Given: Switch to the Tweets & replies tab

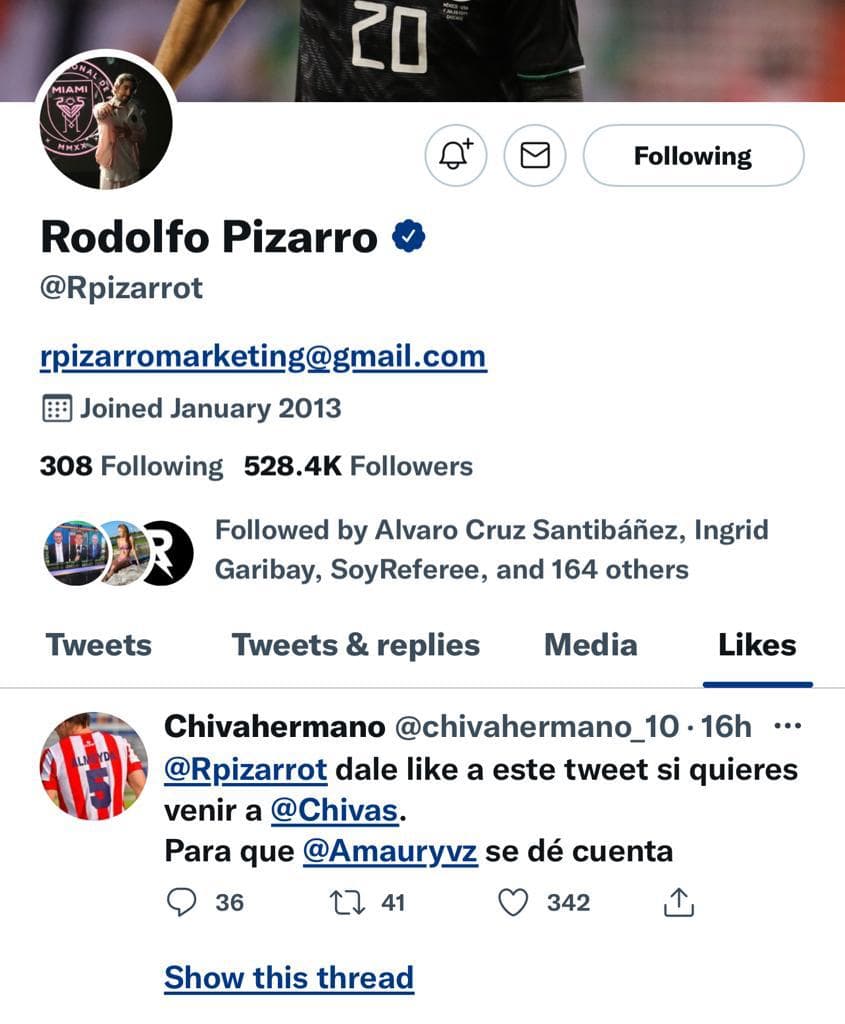Looking at the screenshot, I should [356, 645].
